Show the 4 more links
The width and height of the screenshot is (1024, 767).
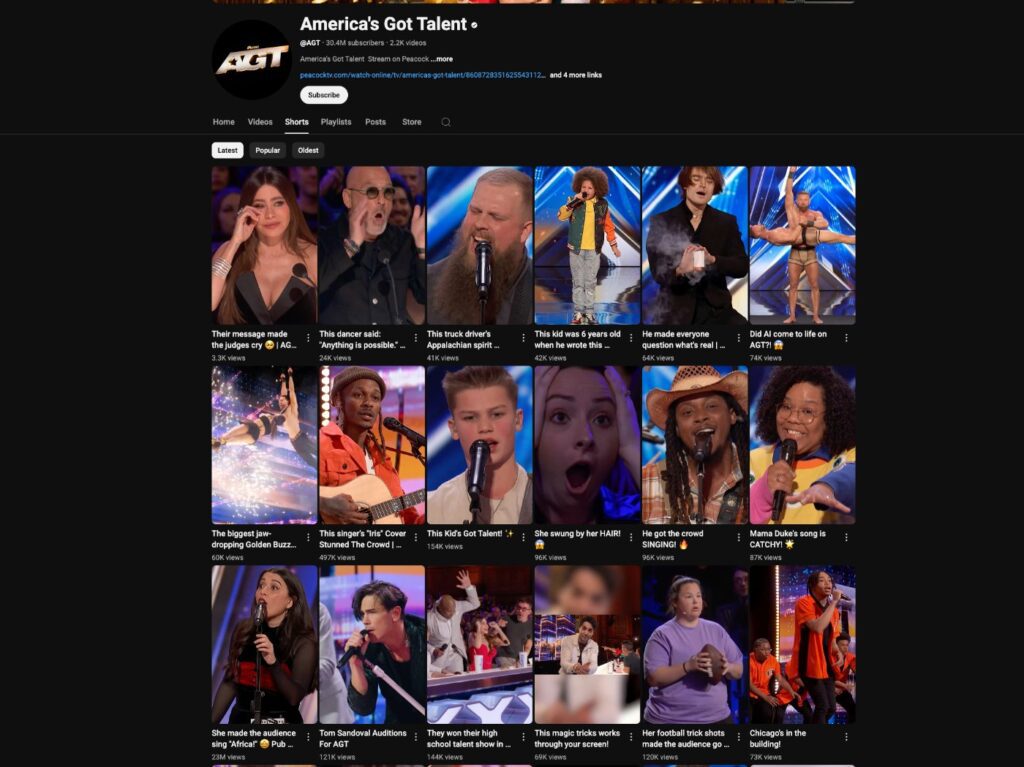pos(576,75)
